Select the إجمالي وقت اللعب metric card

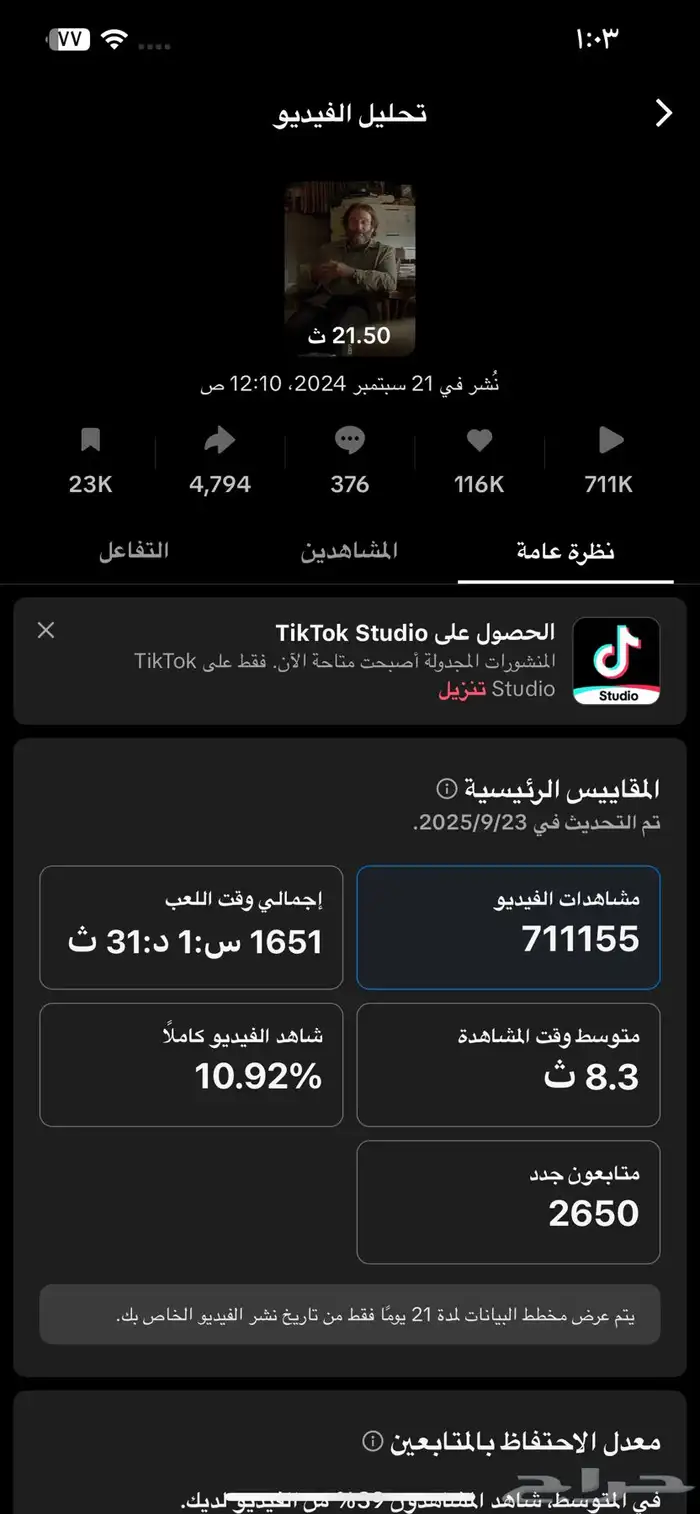tap(191, 927)
